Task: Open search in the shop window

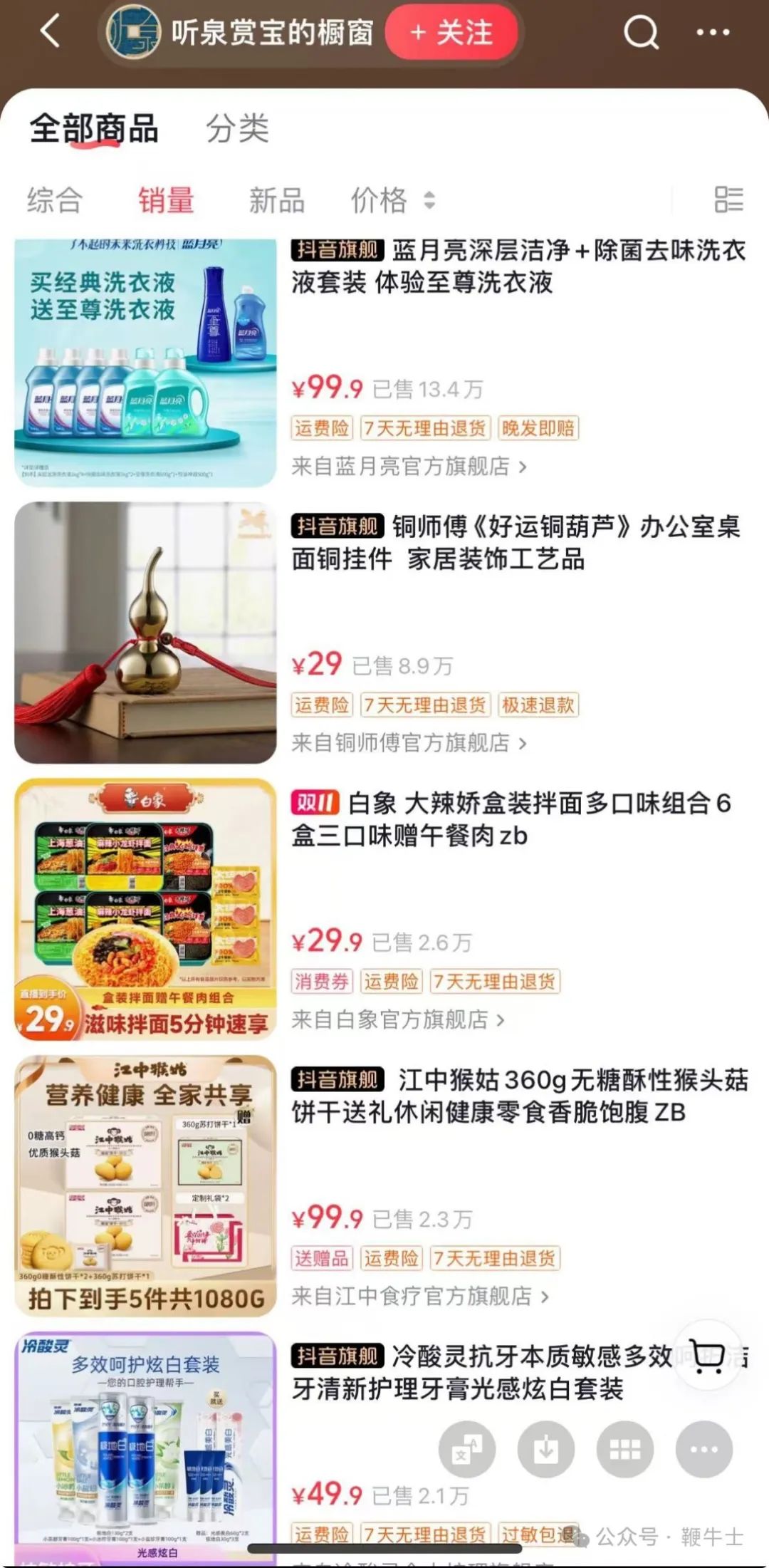Action: click(641, 32)
